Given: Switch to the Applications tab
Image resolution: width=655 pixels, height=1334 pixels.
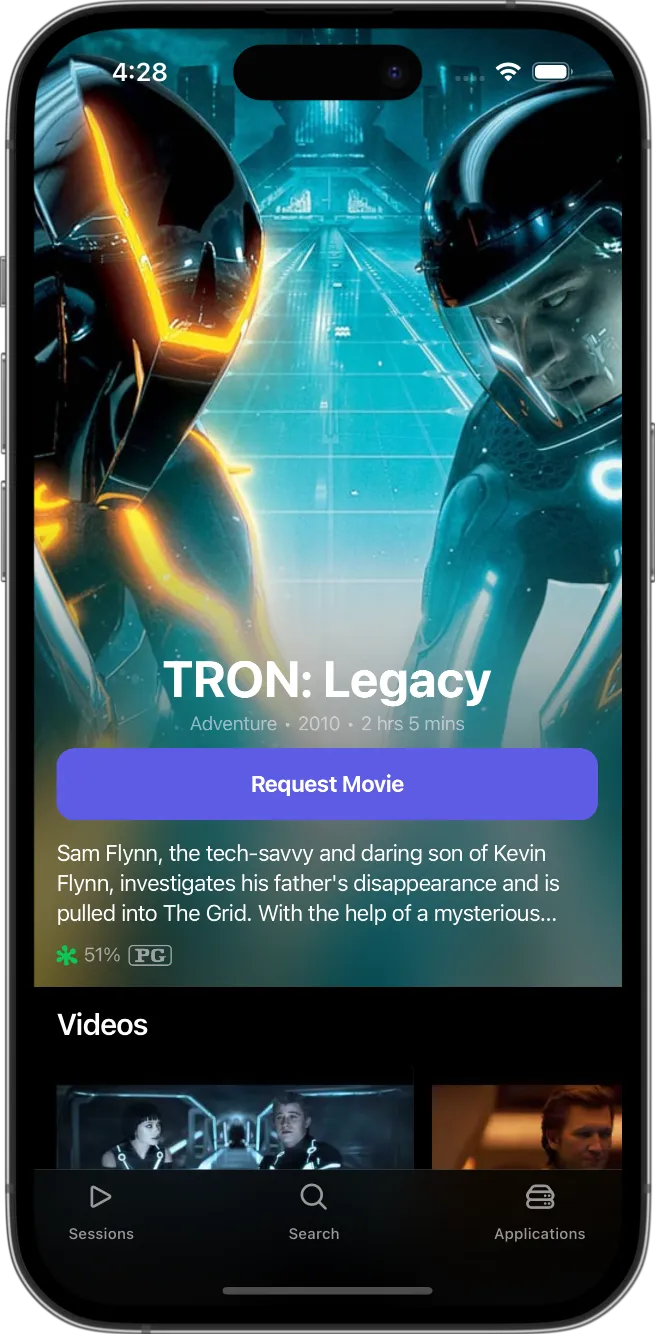Looking at the screenshot, I should [539, 1211].
